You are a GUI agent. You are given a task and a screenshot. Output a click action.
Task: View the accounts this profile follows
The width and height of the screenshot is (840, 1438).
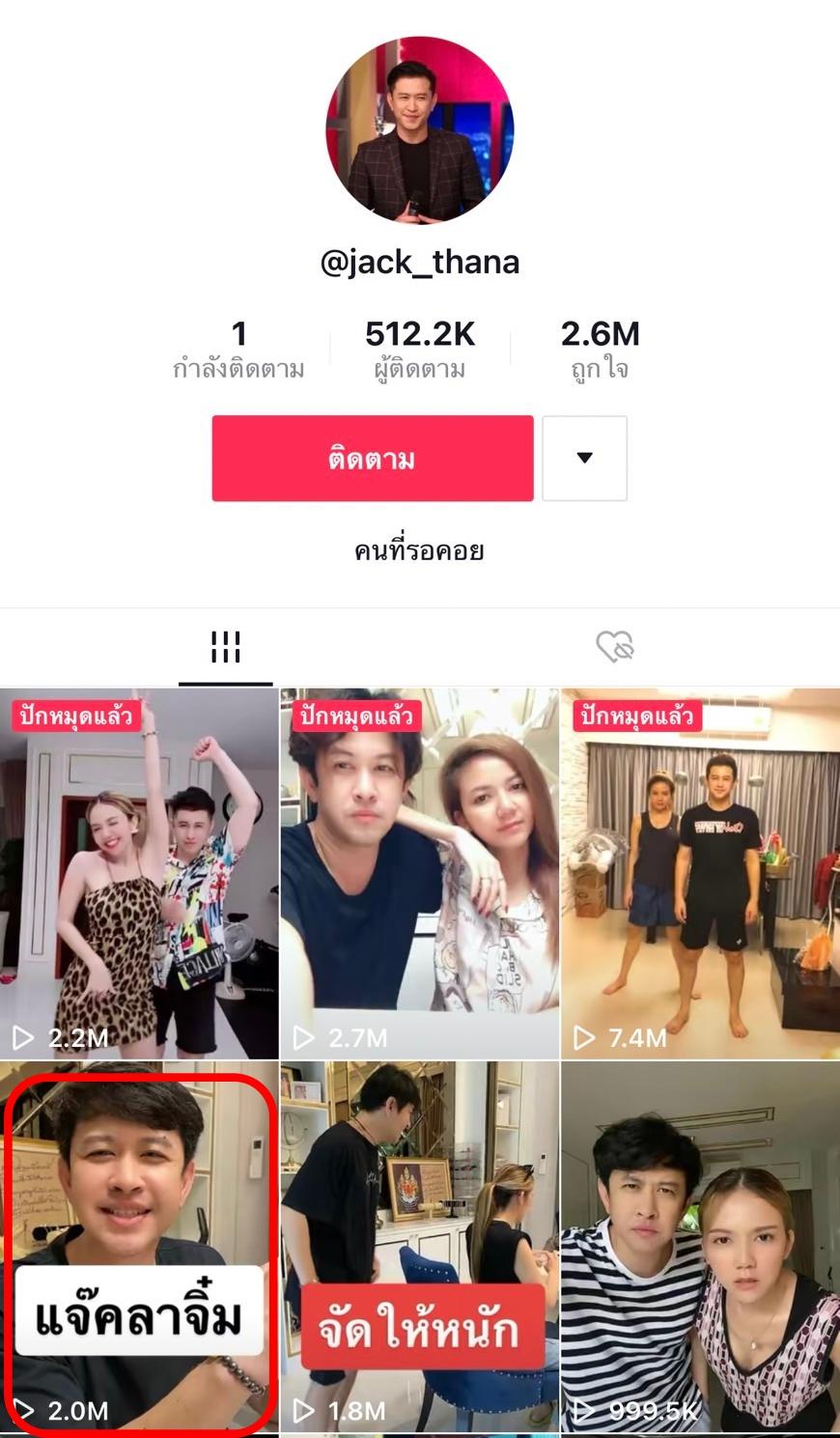coord(238,349)
